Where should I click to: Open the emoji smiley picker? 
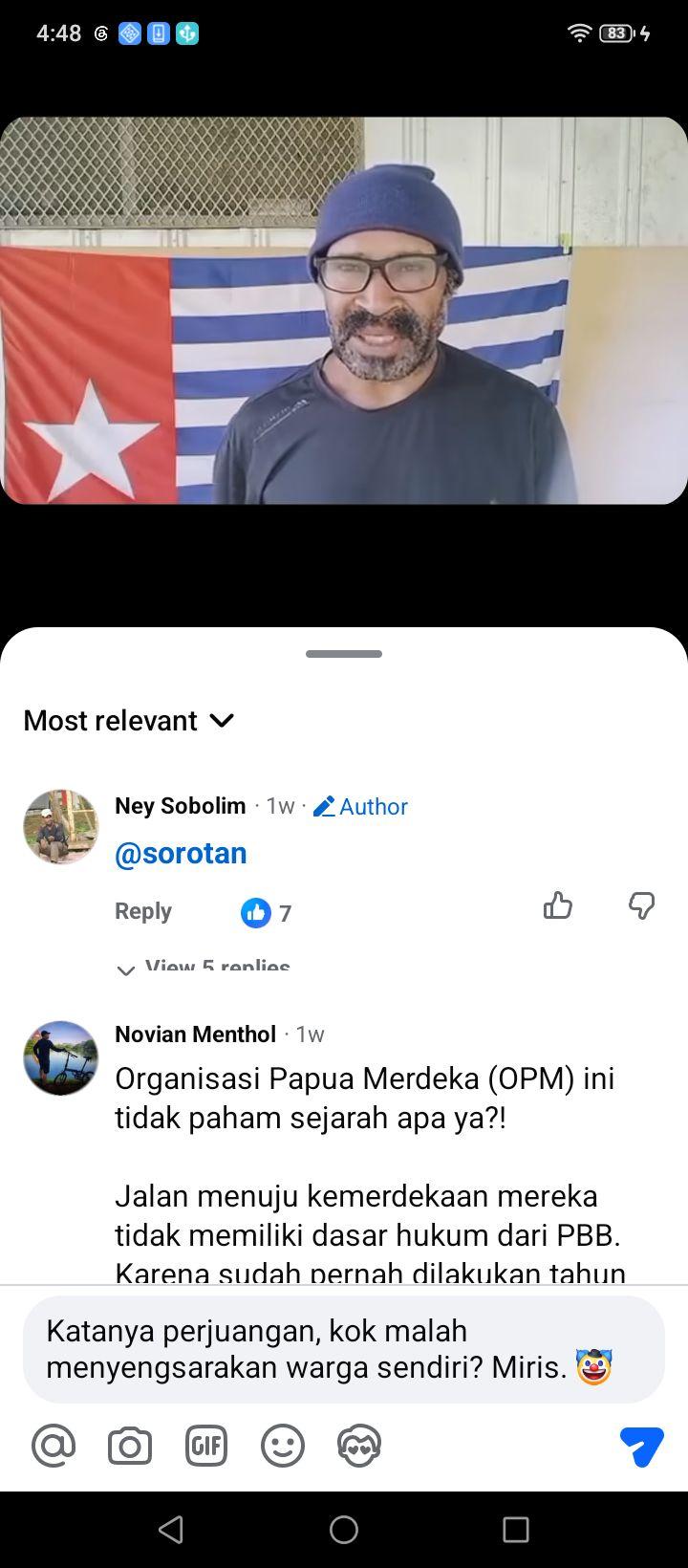tap(283, 1446)
